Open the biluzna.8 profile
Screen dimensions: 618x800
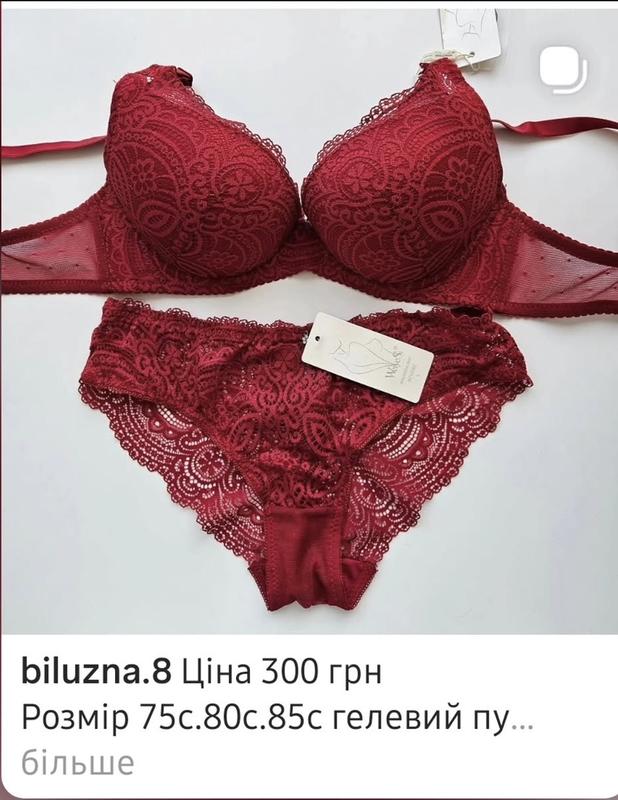(96, 674)
